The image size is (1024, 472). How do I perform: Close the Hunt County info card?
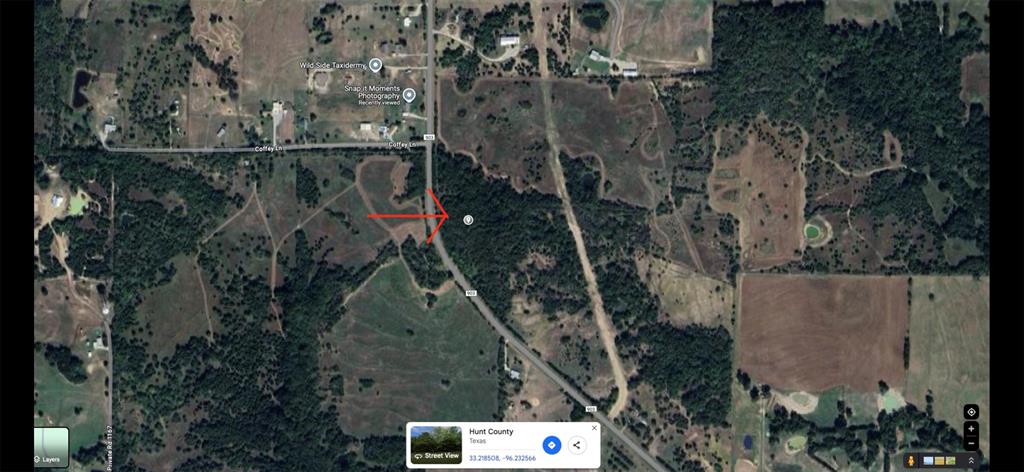pos(594,428)
